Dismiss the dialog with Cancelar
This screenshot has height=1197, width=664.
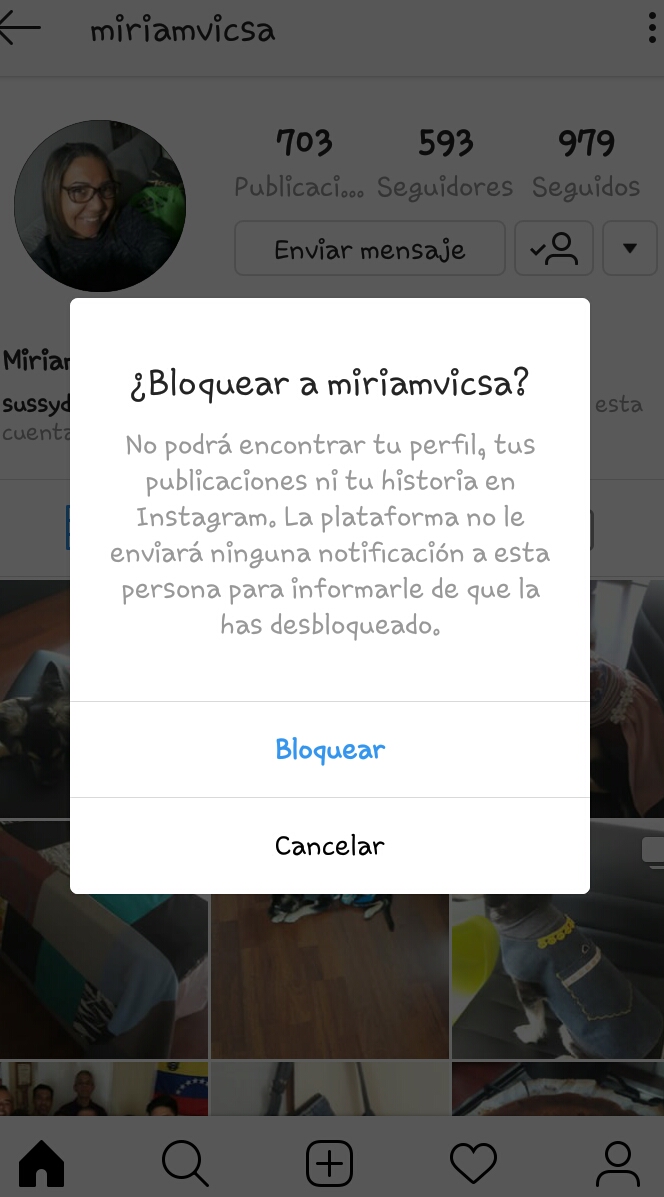pos(330,846)
